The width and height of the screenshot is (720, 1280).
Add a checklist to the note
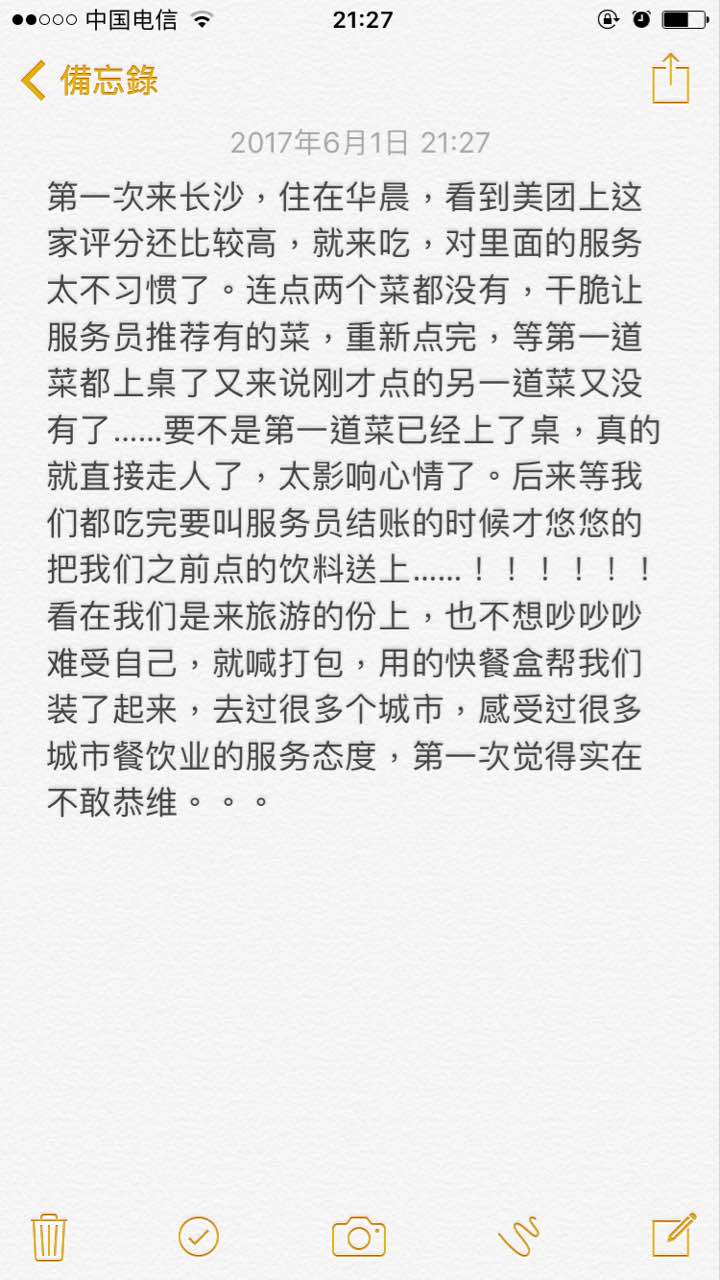(x=198, y=1237)
